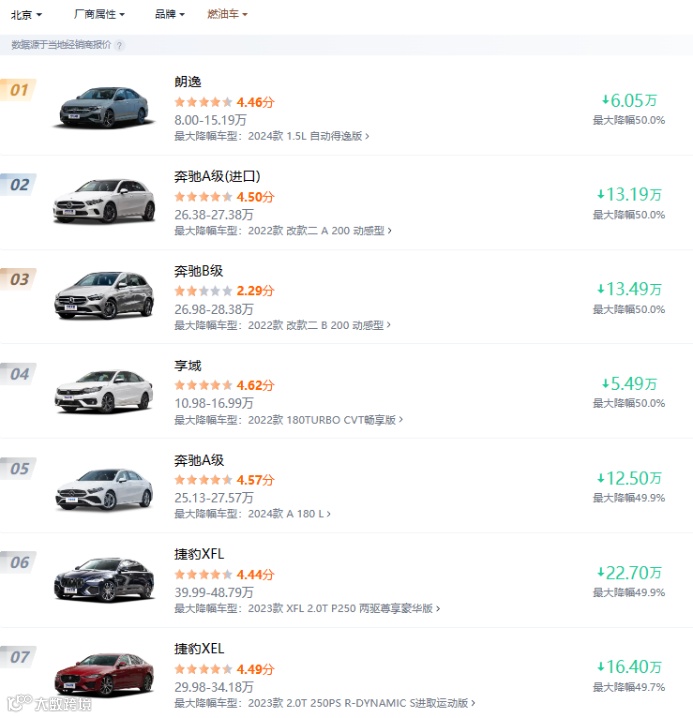The height and width of the screenshot is (718, 693).
Task: Open the 北京 city dropdown
Action: pyautogui.click(x=26, y=15)
